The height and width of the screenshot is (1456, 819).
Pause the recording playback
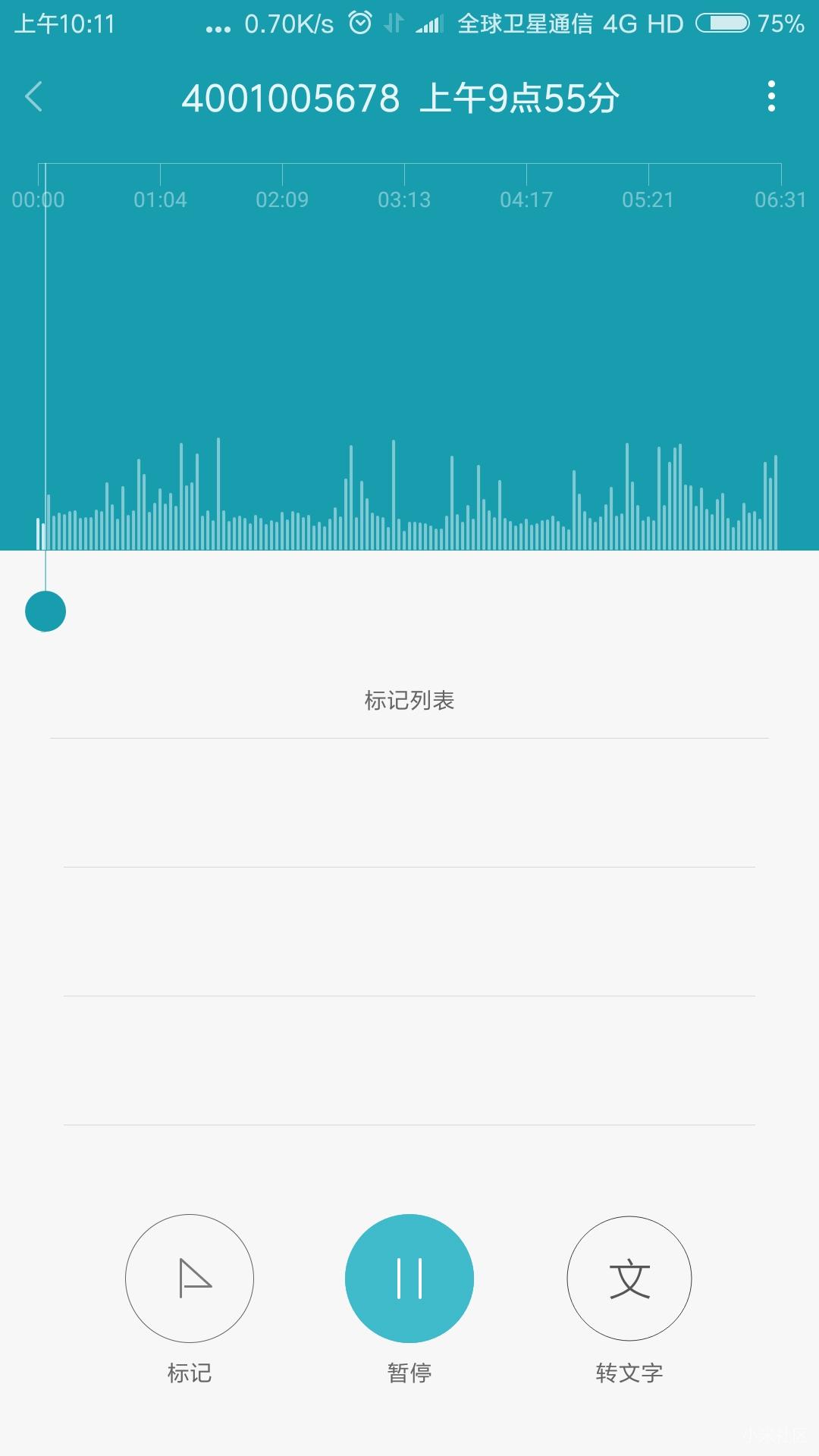409,1279
